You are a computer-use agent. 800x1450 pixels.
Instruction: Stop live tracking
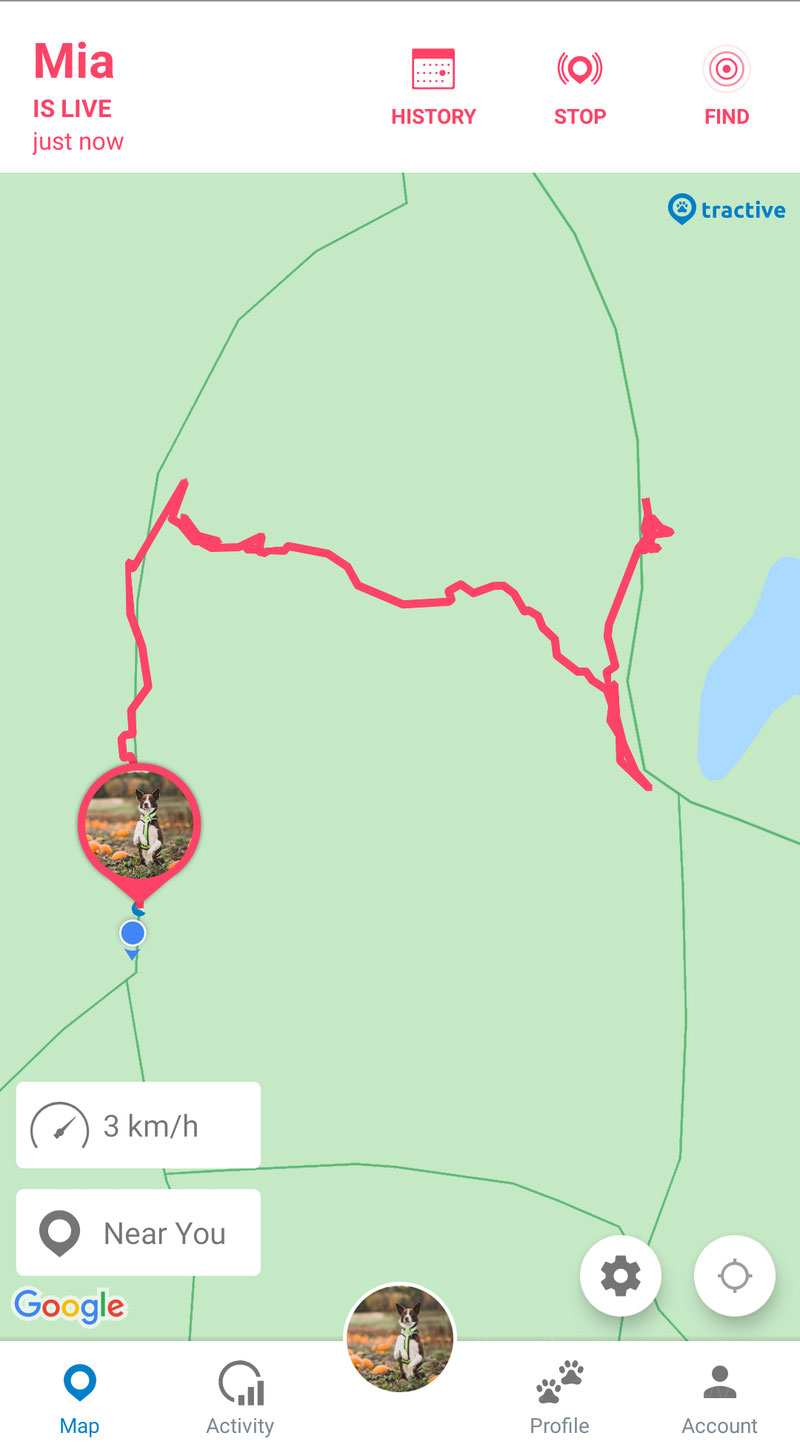580,88
